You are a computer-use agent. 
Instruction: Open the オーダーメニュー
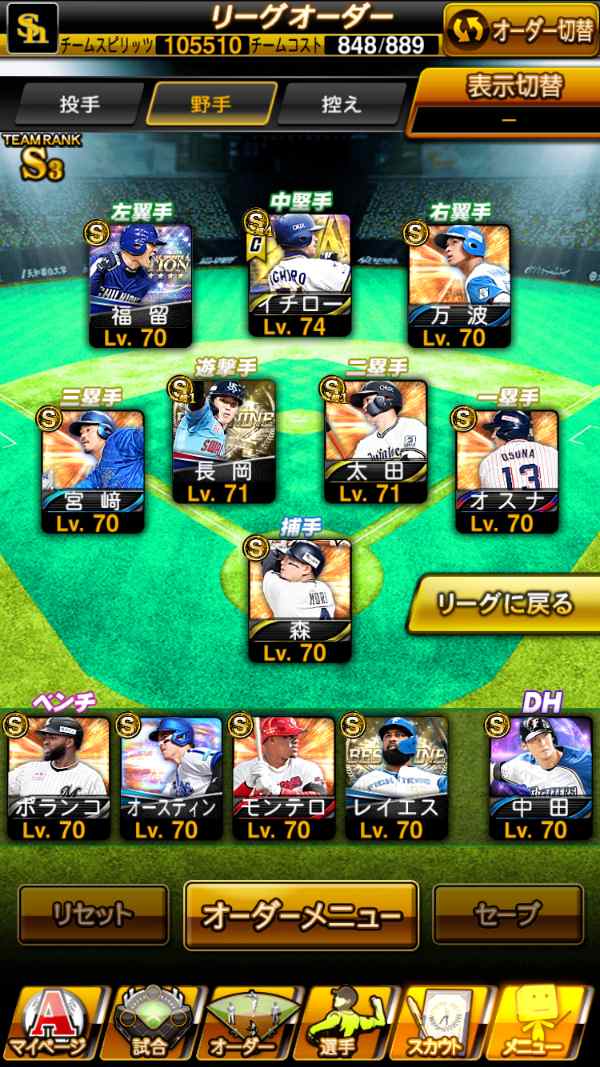[x=301, y=915]
